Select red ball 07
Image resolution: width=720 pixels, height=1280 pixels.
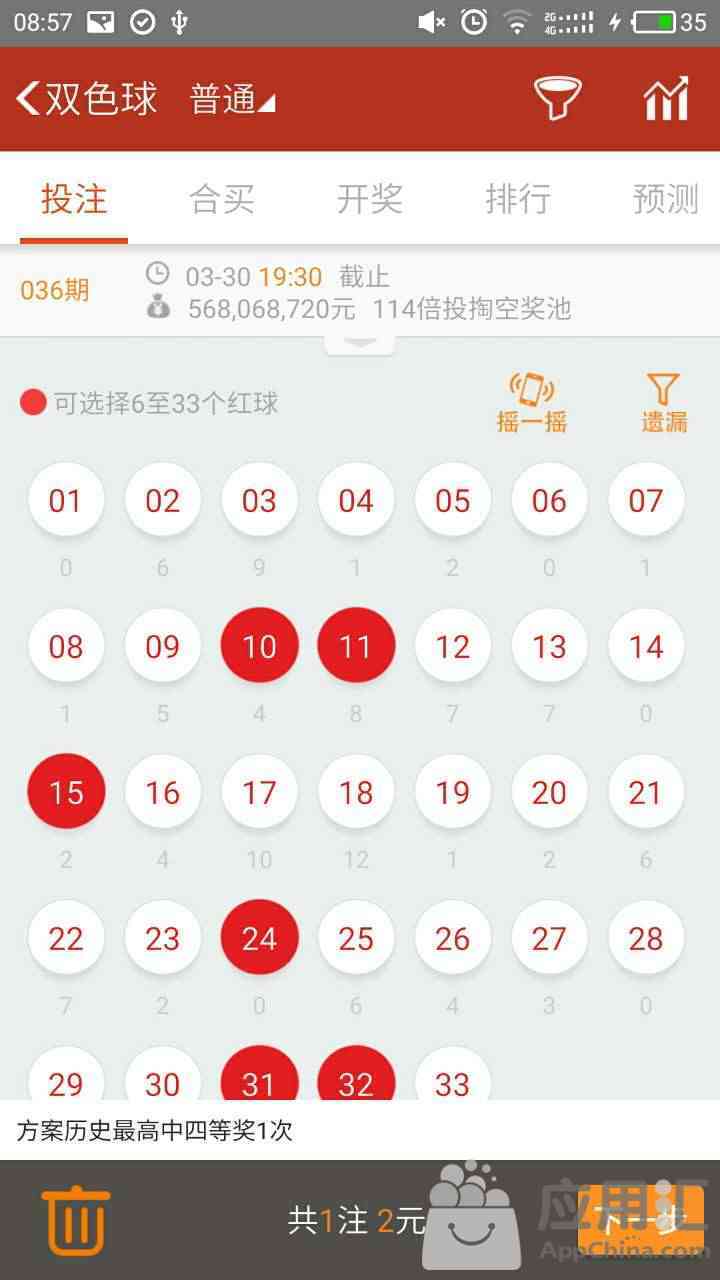point(646,500)
